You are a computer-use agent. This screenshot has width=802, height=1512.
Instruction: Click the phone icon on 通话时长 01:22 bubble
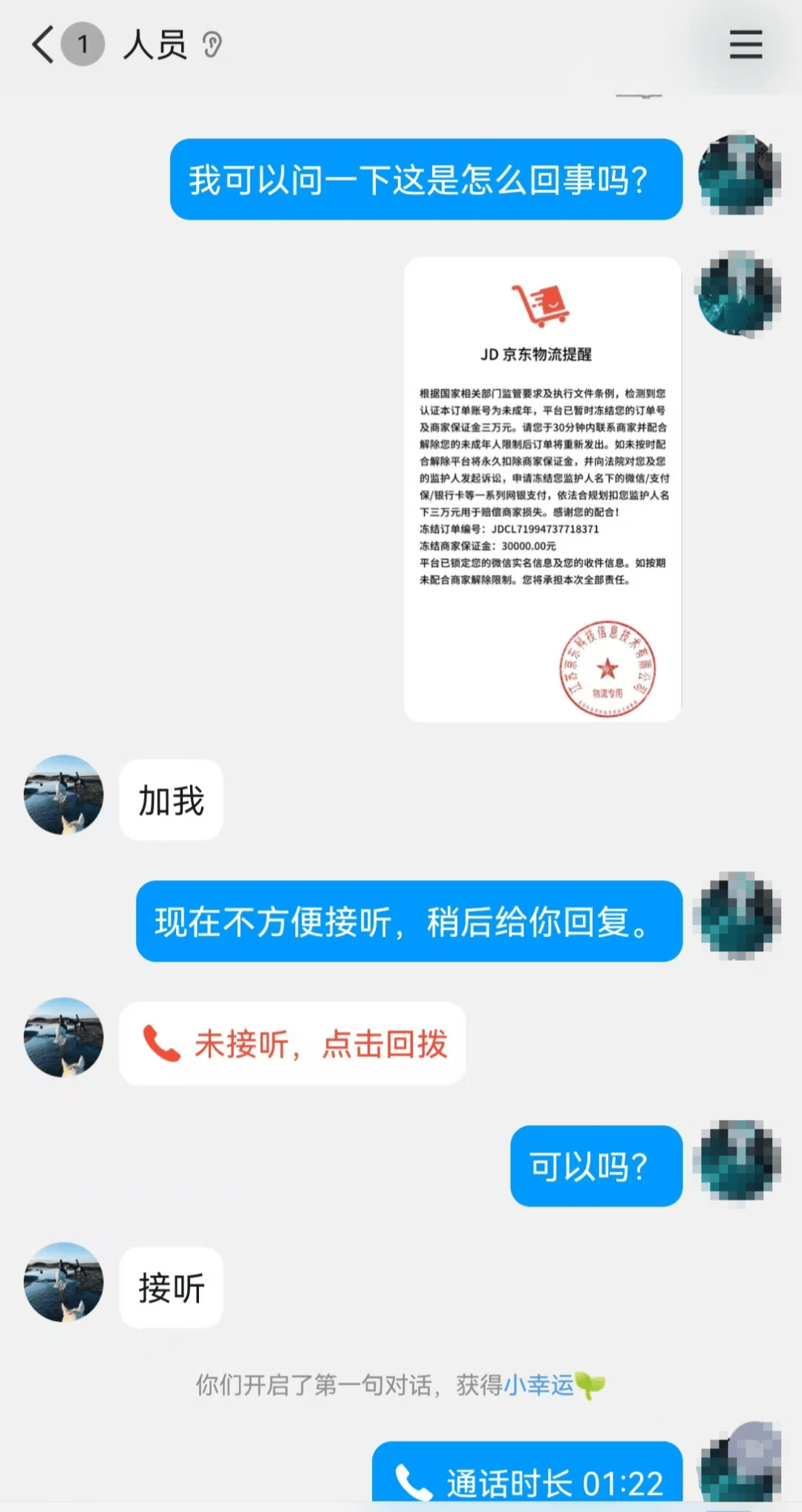click(x=414, y=1479)
